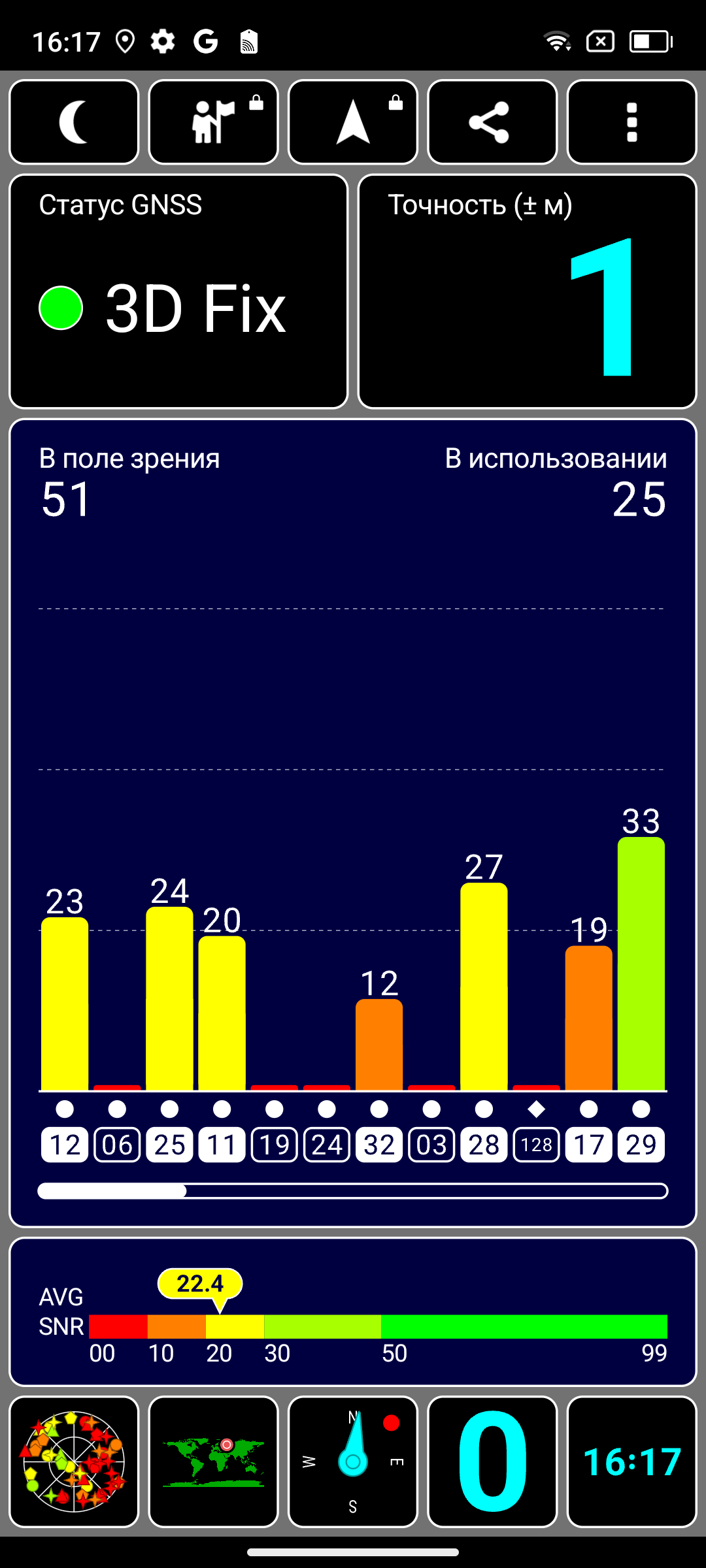Open the speed tile showing 0
Image resolution: width=706 pixels, height=1568 pixels.
click(492, 1462)
